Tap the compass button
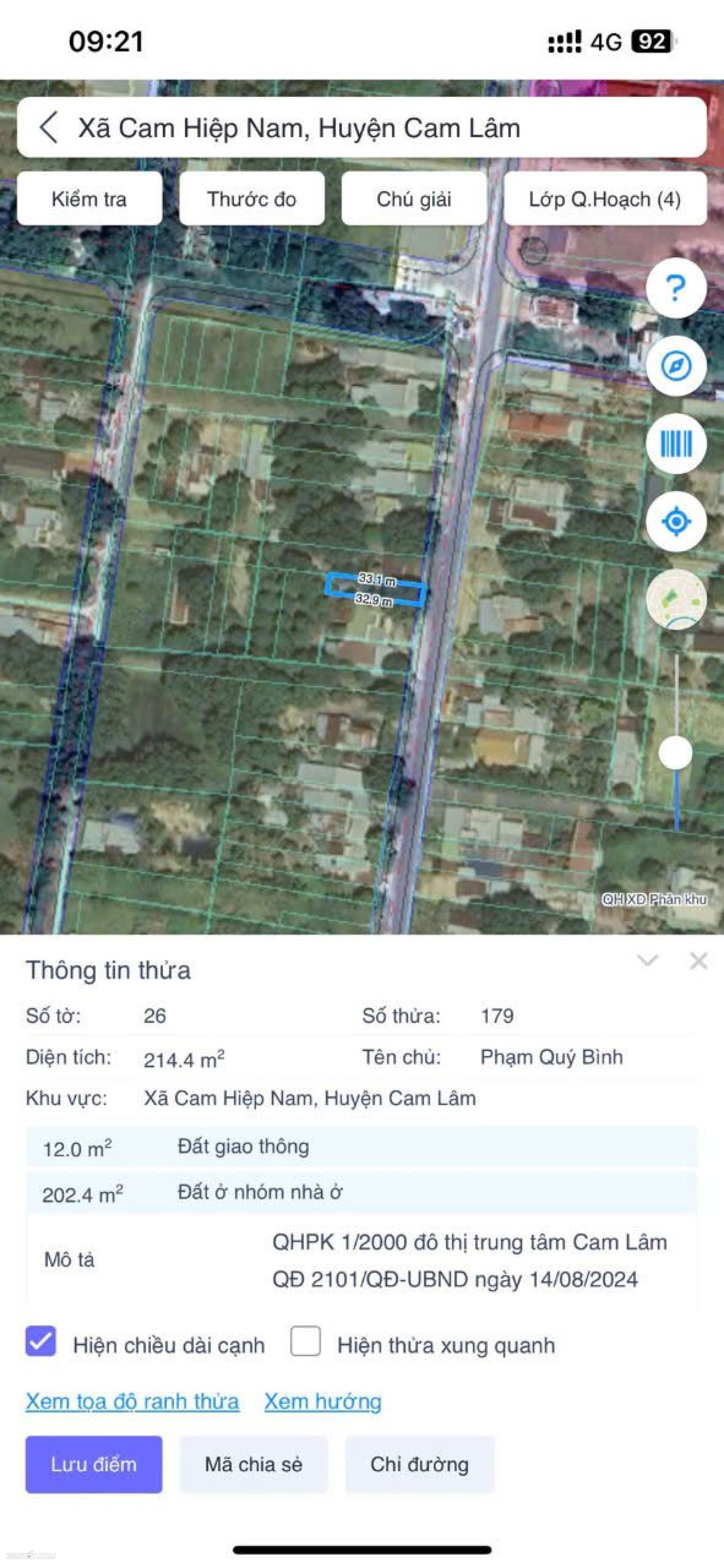 pyautogui.click(x=676, y=366)
